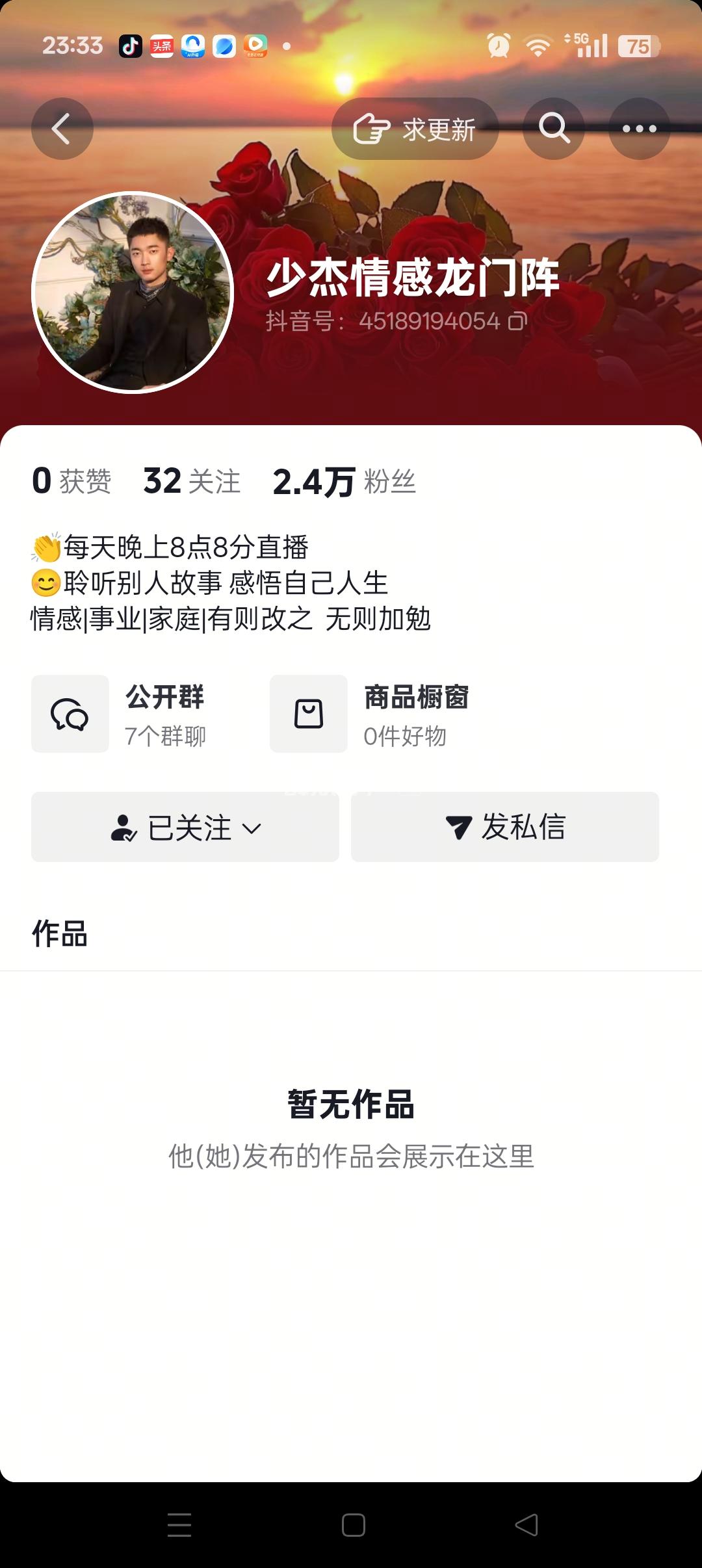Tap the system home button

point(353,1525)
